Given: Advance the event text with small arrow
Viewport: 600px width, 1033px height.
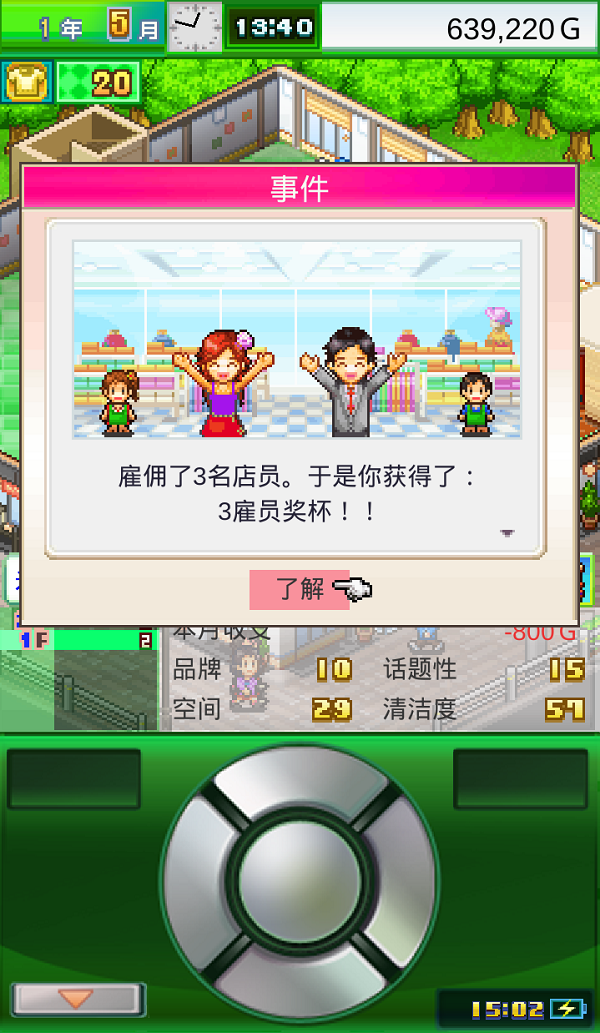Looking at the screenshot, I should coord(506,534).
